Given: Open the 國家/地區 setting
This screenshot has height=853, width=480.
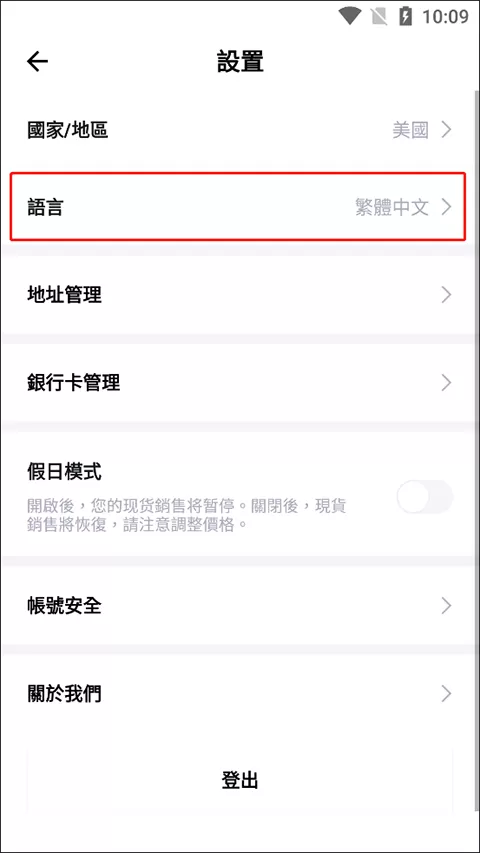Looking at the screenshot, I should [240, 130].
